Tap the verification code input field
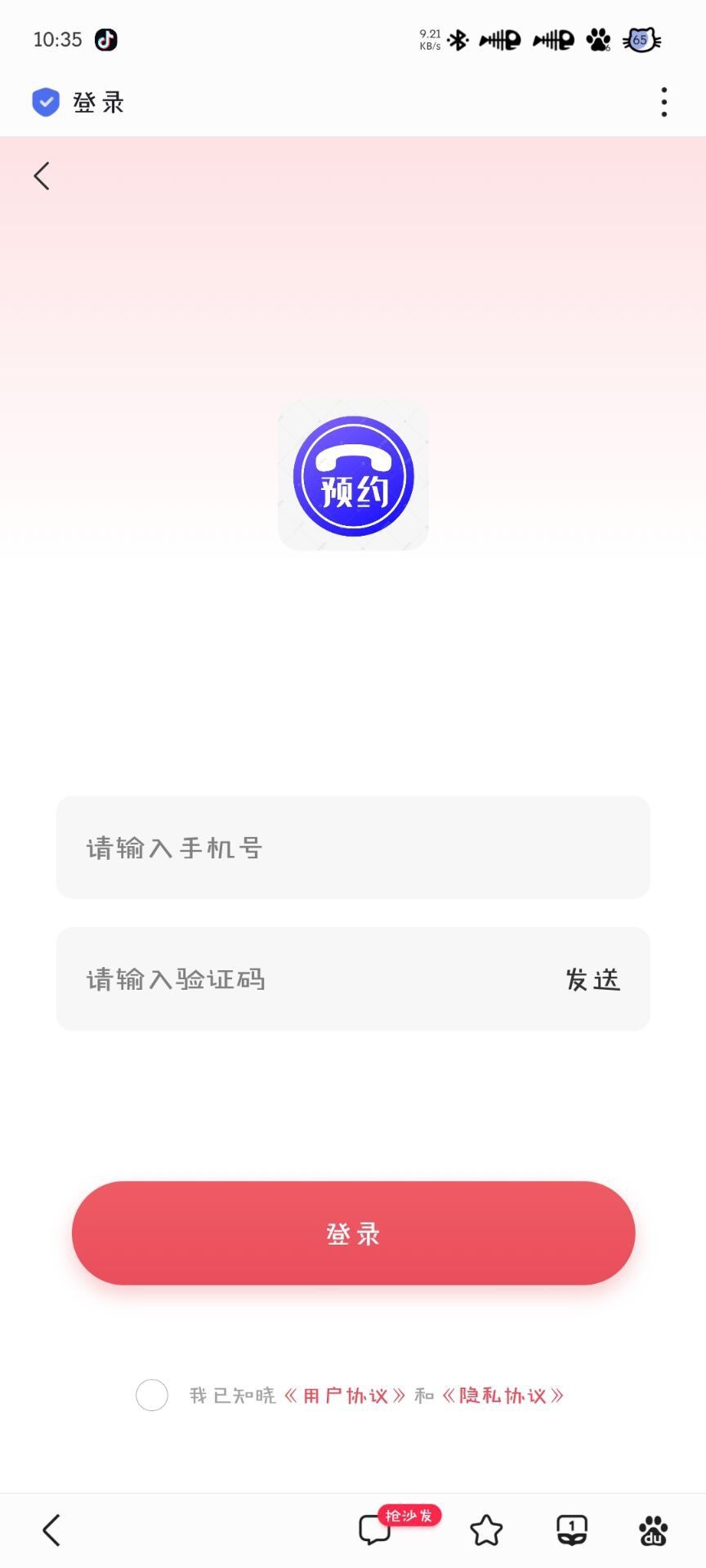The width and height of the screenshot is (706, 1568). tap(311, 978)
